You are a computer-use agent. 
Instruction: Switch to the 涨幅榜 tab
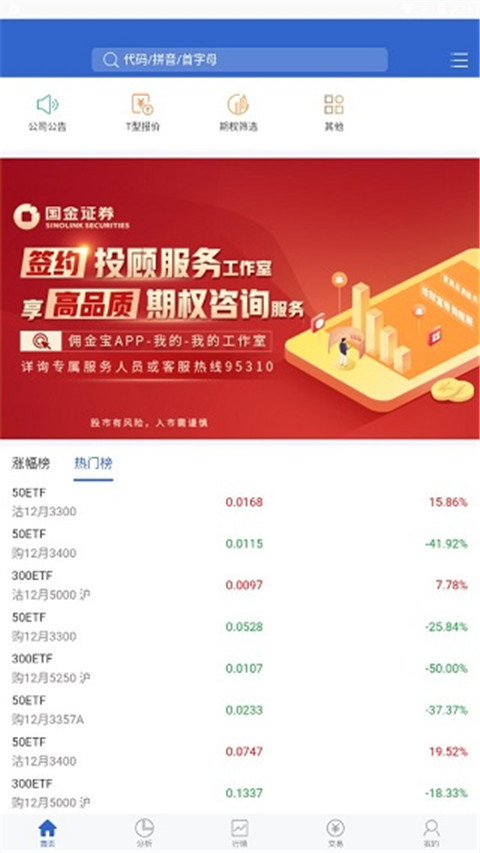pyautogui.click(x=31, y=463)
